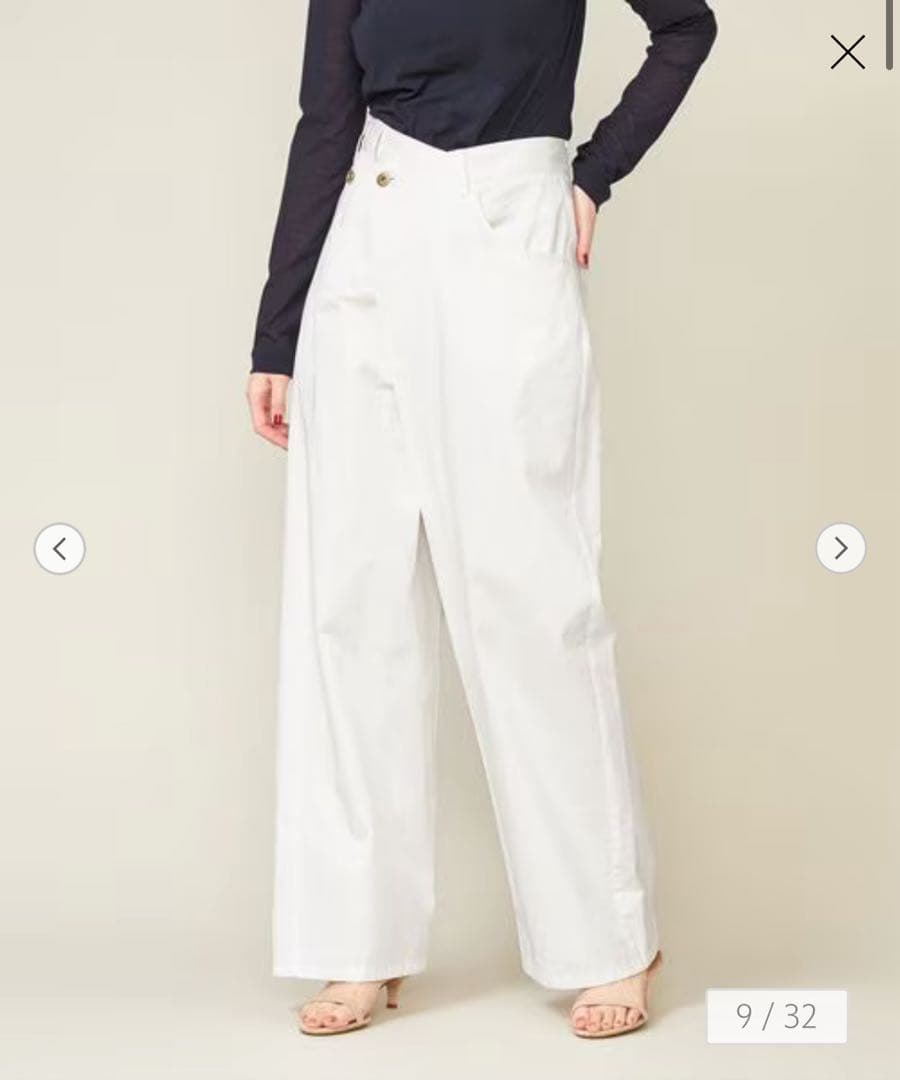Go to the previous product photo
900x1080 pixels.
pyautogui.click(x=60, y=548)
